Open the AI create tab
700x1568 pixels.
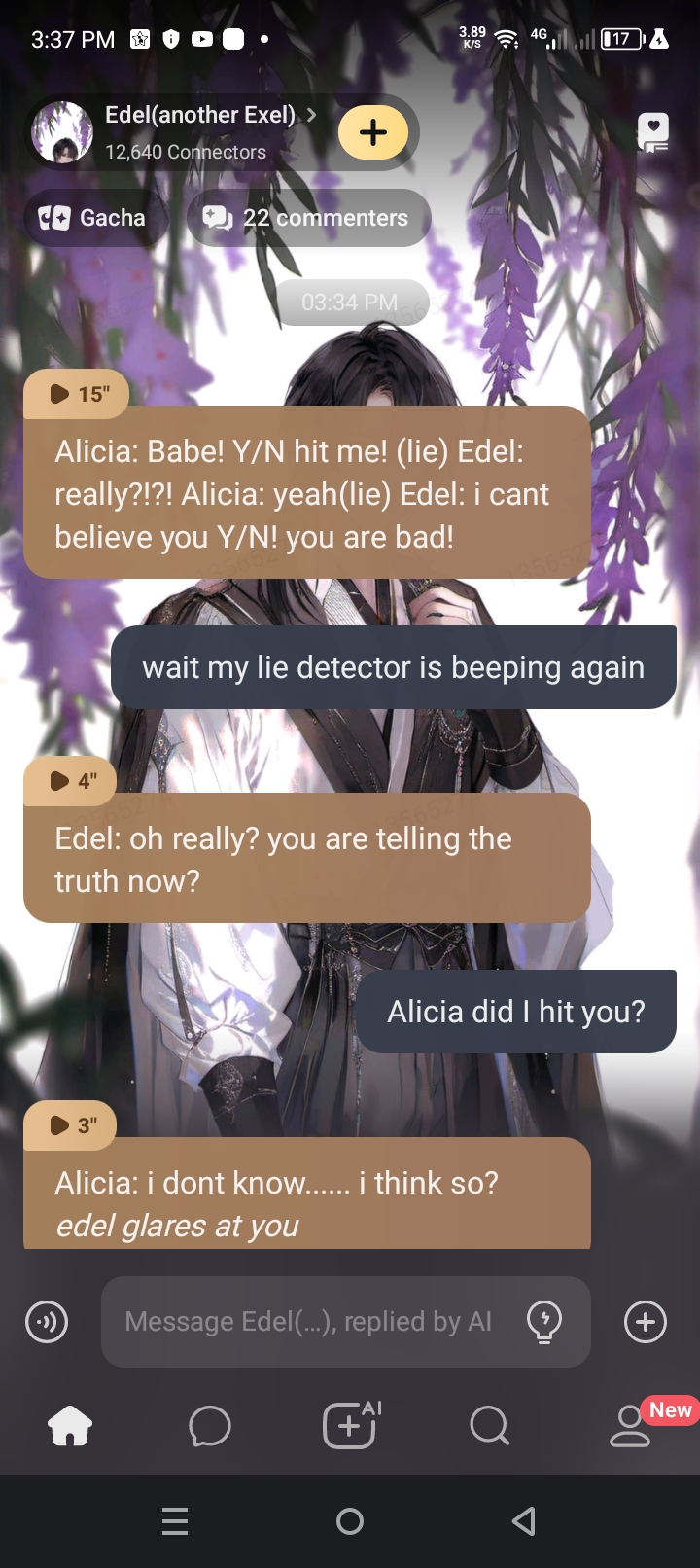350,1427
